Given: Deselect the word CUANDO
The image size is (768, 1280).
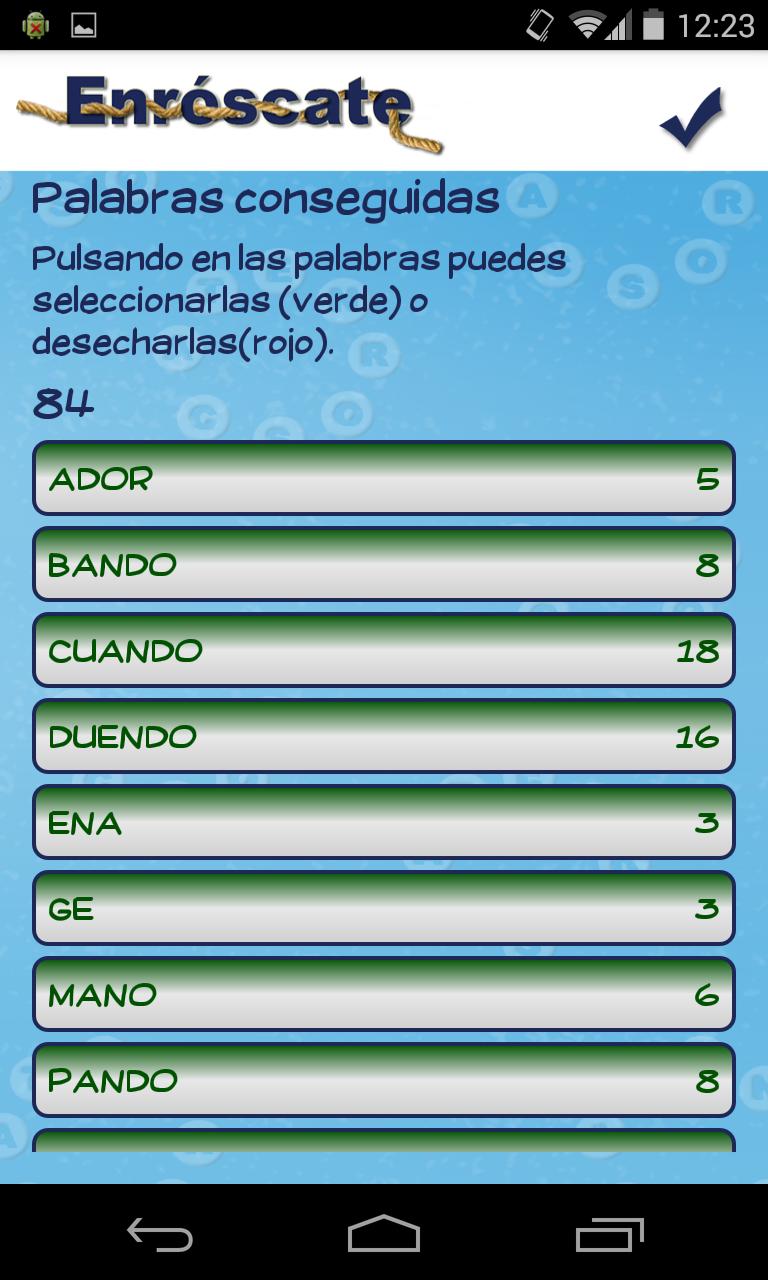Looking at the screenshot, I should [384, 650].
